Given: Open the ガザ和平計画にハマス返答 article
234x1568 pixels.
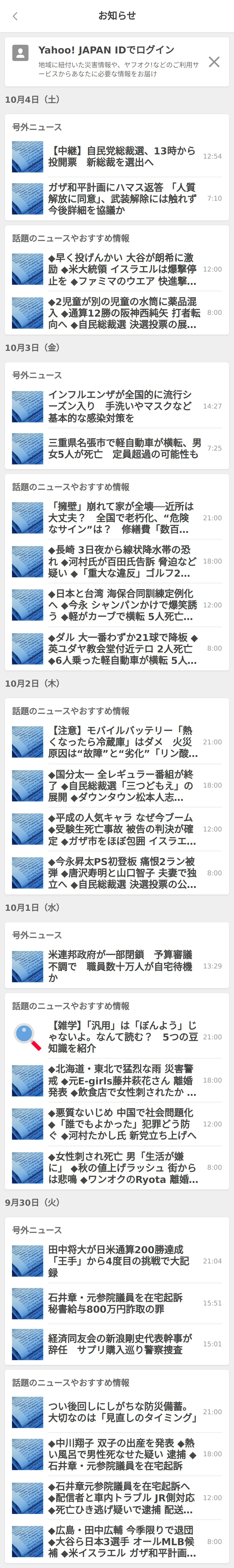Looking at the screenshot, I should [122, 198].
